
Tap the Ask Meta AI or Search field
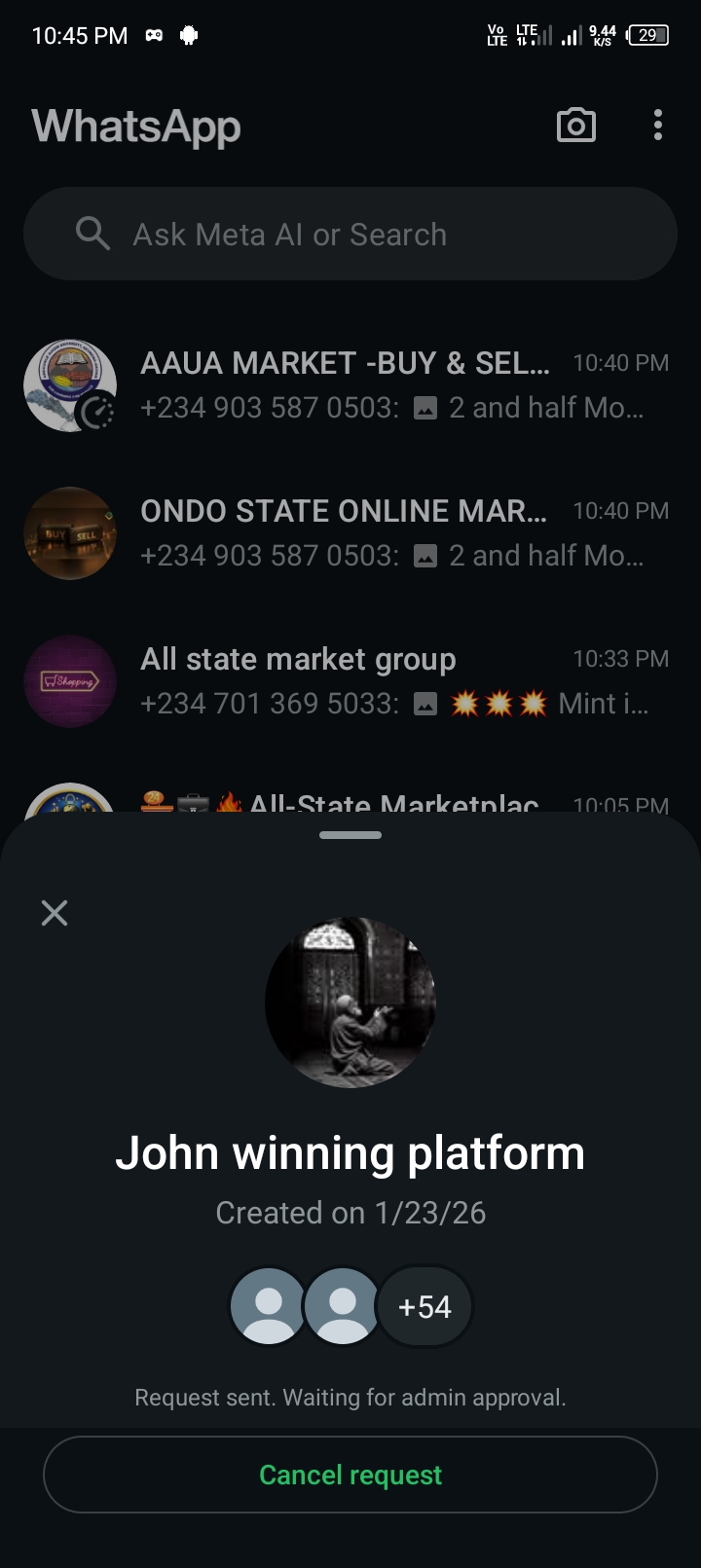(350, 235)
